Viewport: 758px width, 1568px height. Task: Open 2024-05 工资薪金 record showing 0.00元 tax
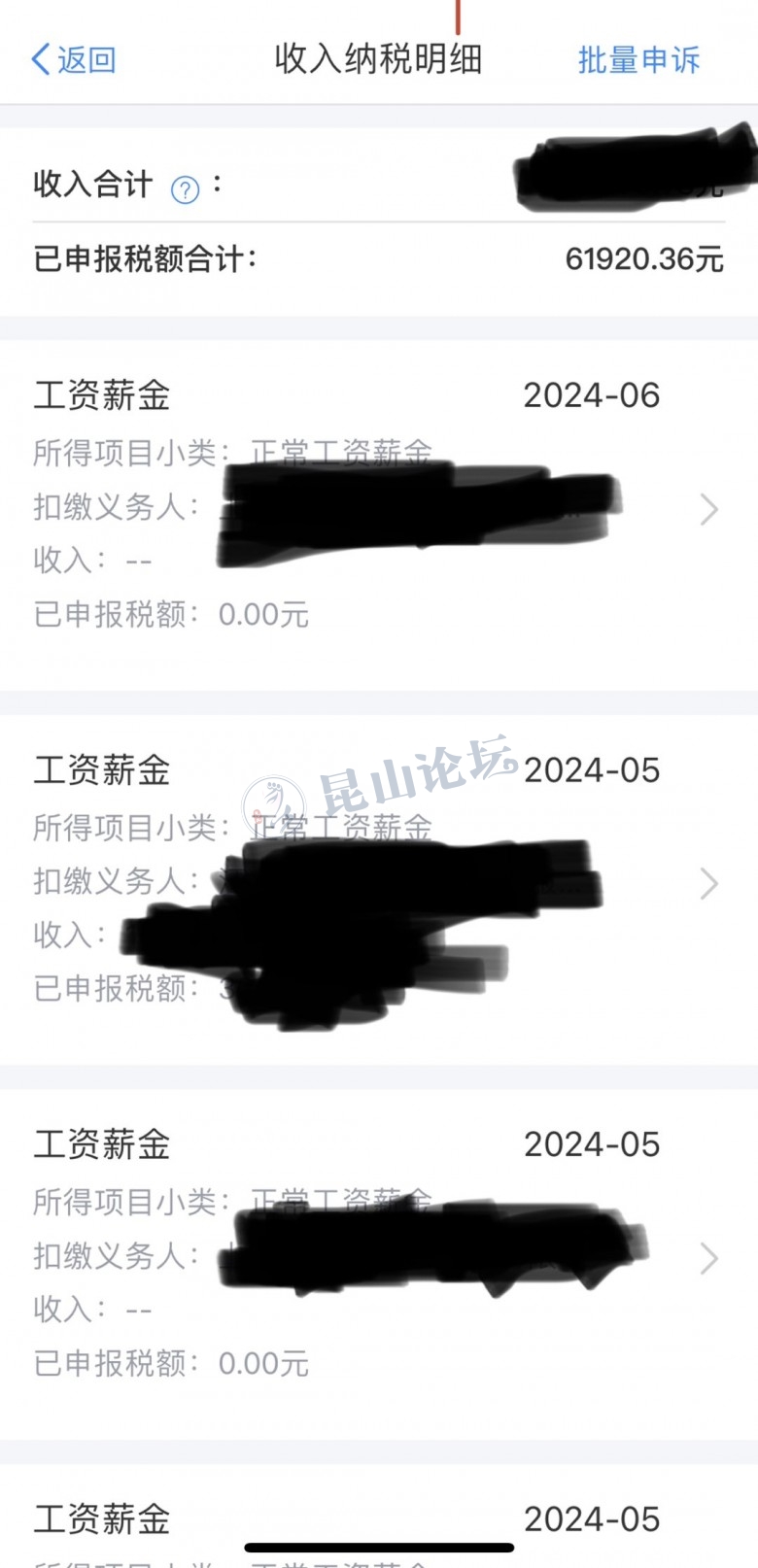click(708, 1258)
